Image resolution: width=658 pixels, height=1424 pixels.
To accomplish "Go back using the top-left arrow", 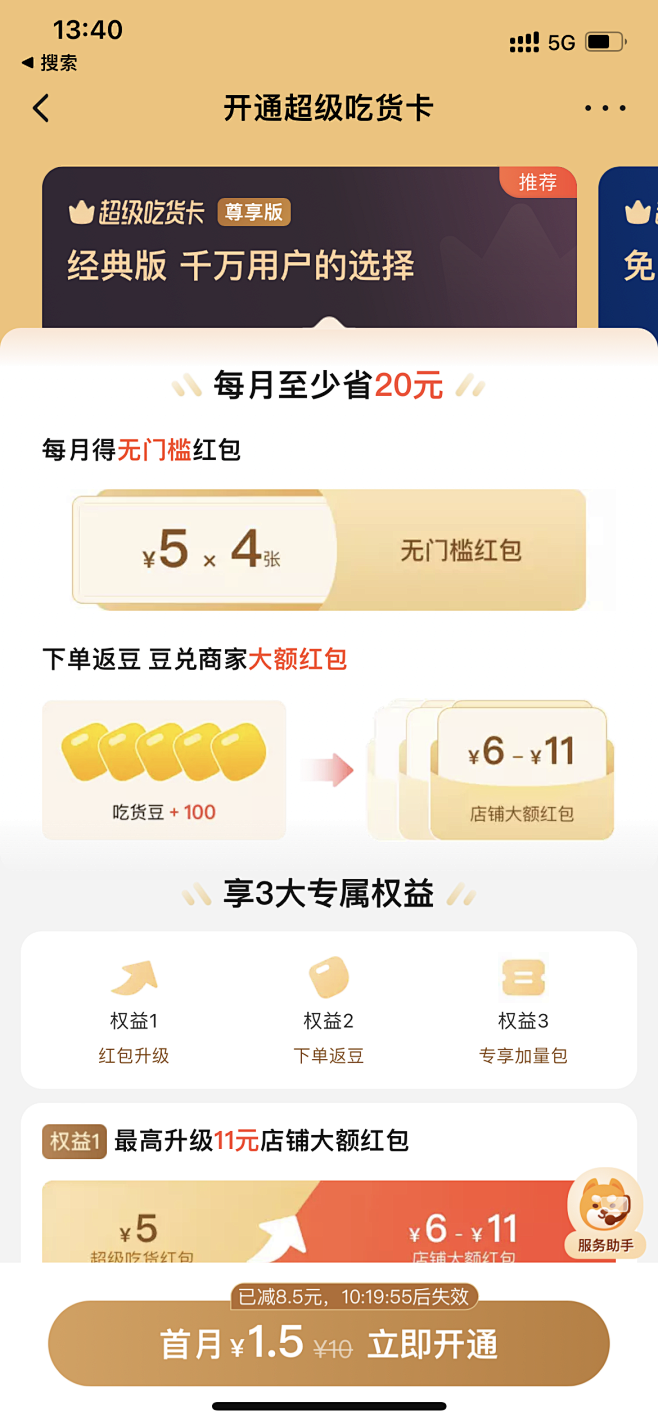I will click(x=41, y=108).
